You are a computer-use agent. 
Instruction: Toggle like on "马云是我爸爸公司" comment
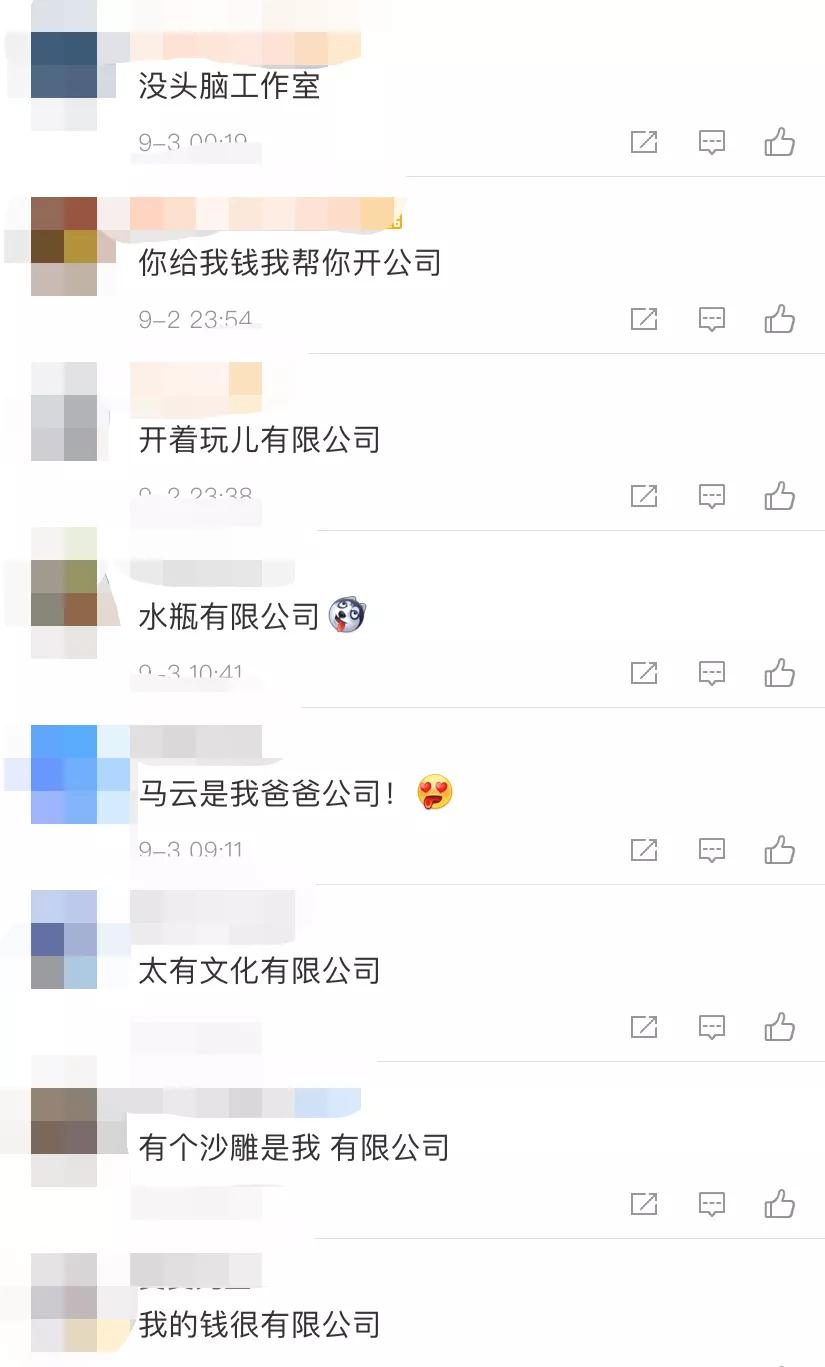point(781,850)
